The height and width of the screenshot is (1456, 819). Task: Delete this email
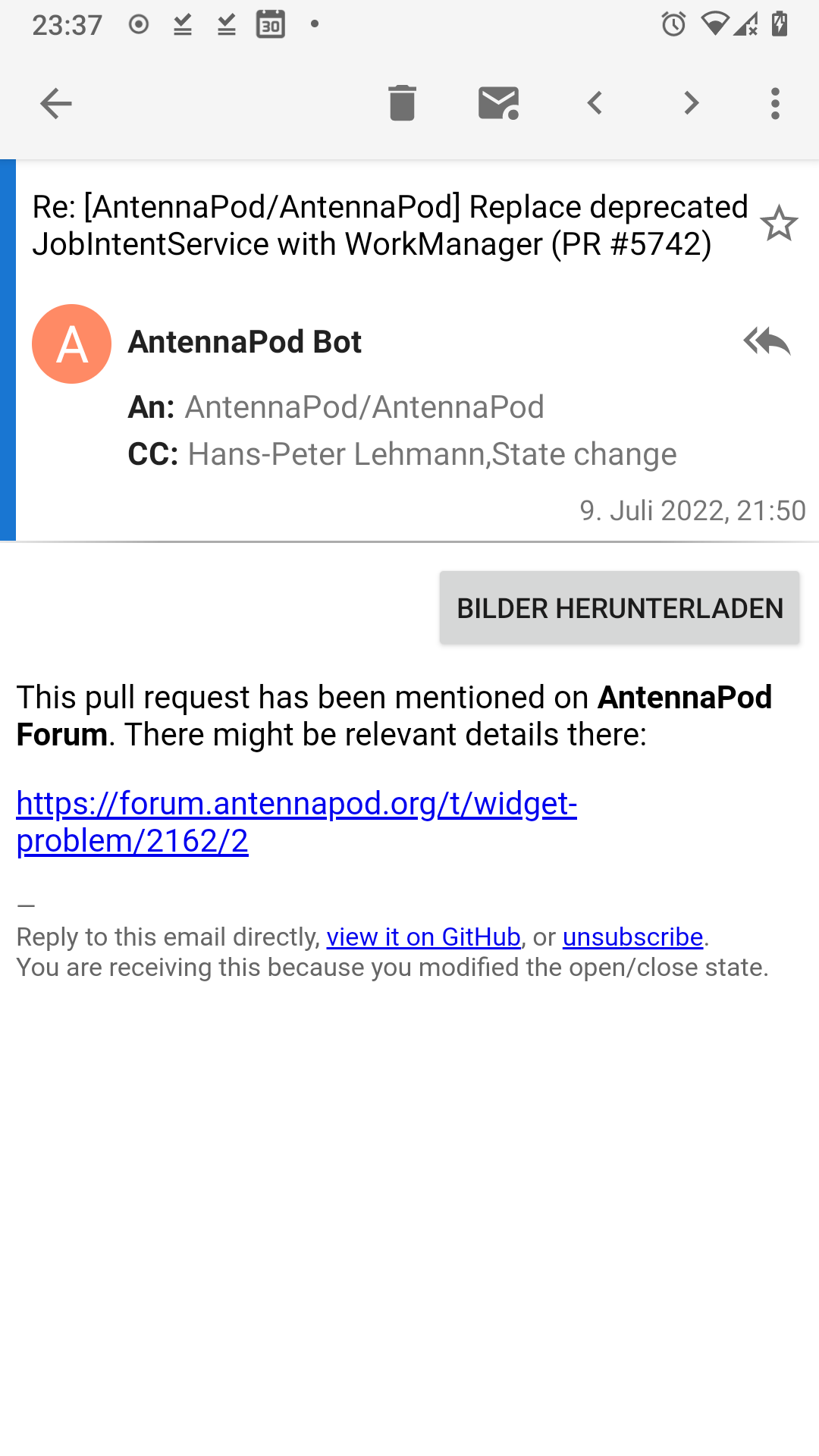click(402, 103)
